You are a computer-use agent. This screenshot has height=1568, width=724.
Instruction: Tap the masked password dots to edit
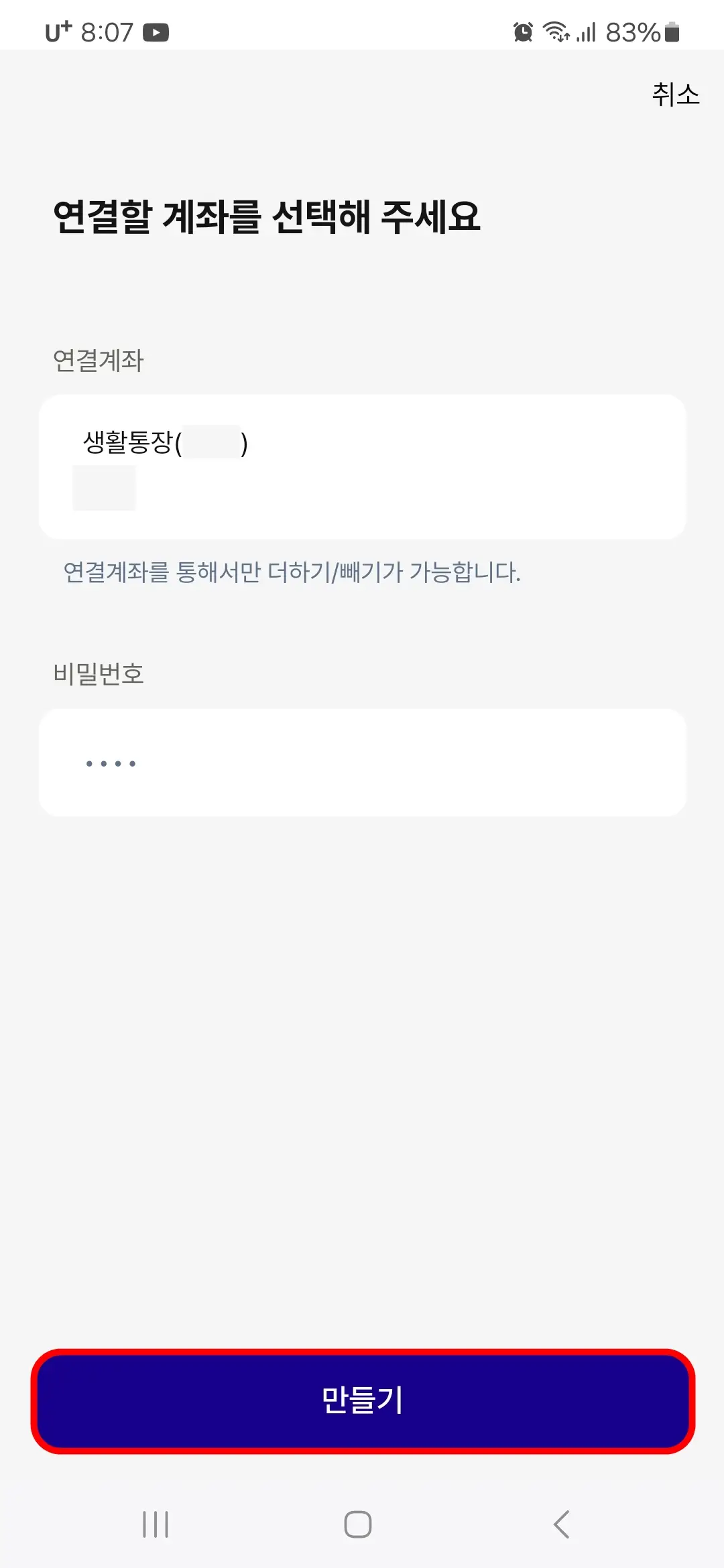click(112, 762)
